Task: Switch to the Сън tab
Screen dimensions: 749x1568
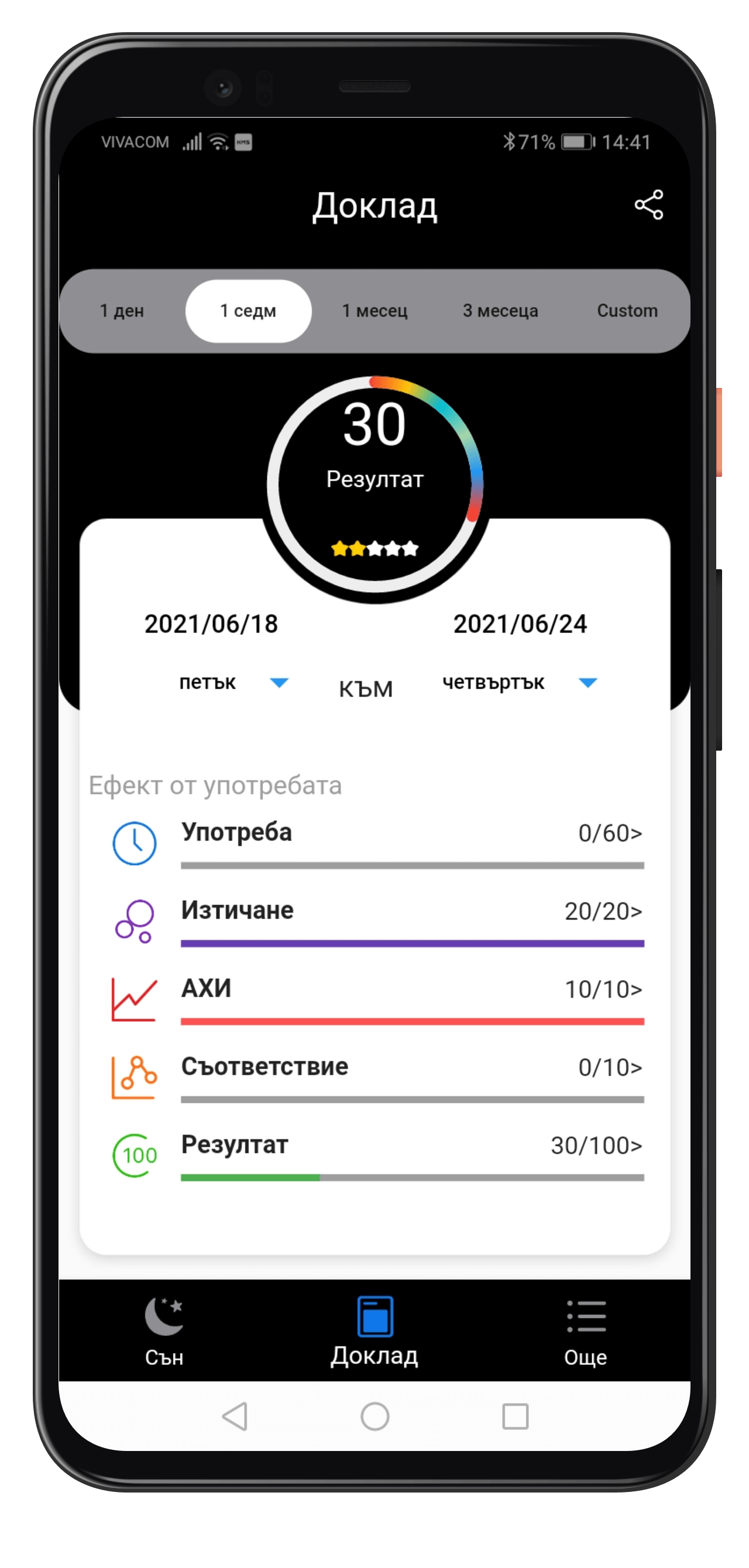Action: point(164,1330)
